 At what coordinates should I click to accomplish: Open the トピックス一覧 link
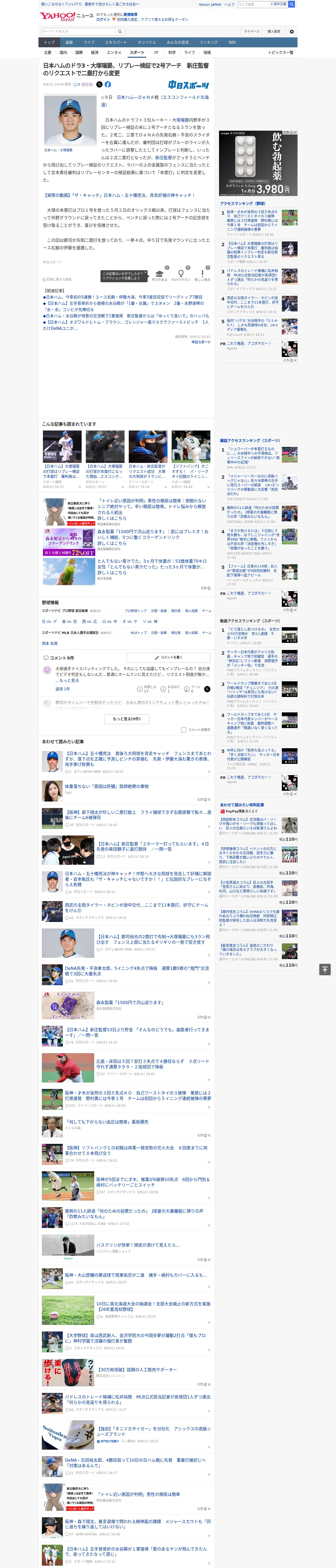click(281, 52)
